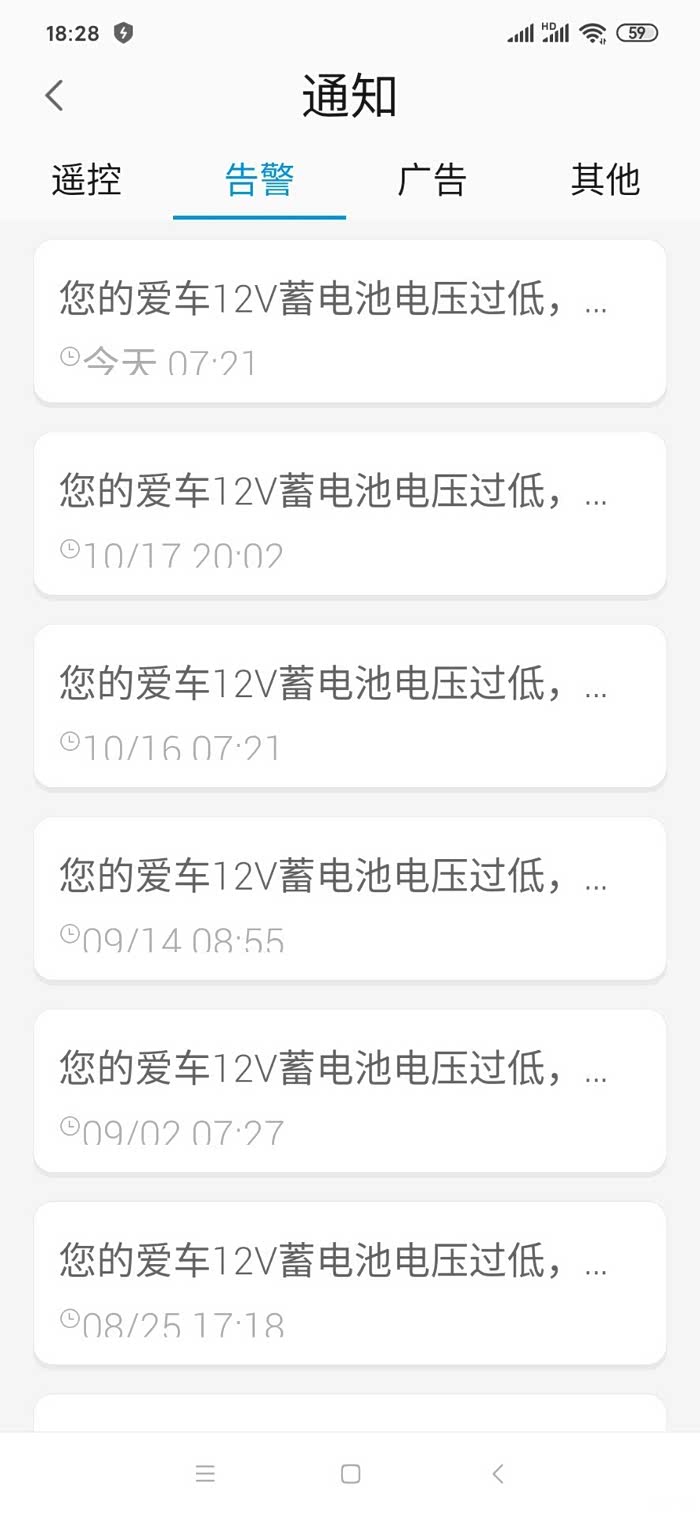Image resolution: width=700 pixels, height=1516 pixels.
Task: Switch to the 遥控 tab
Action: 87,180
